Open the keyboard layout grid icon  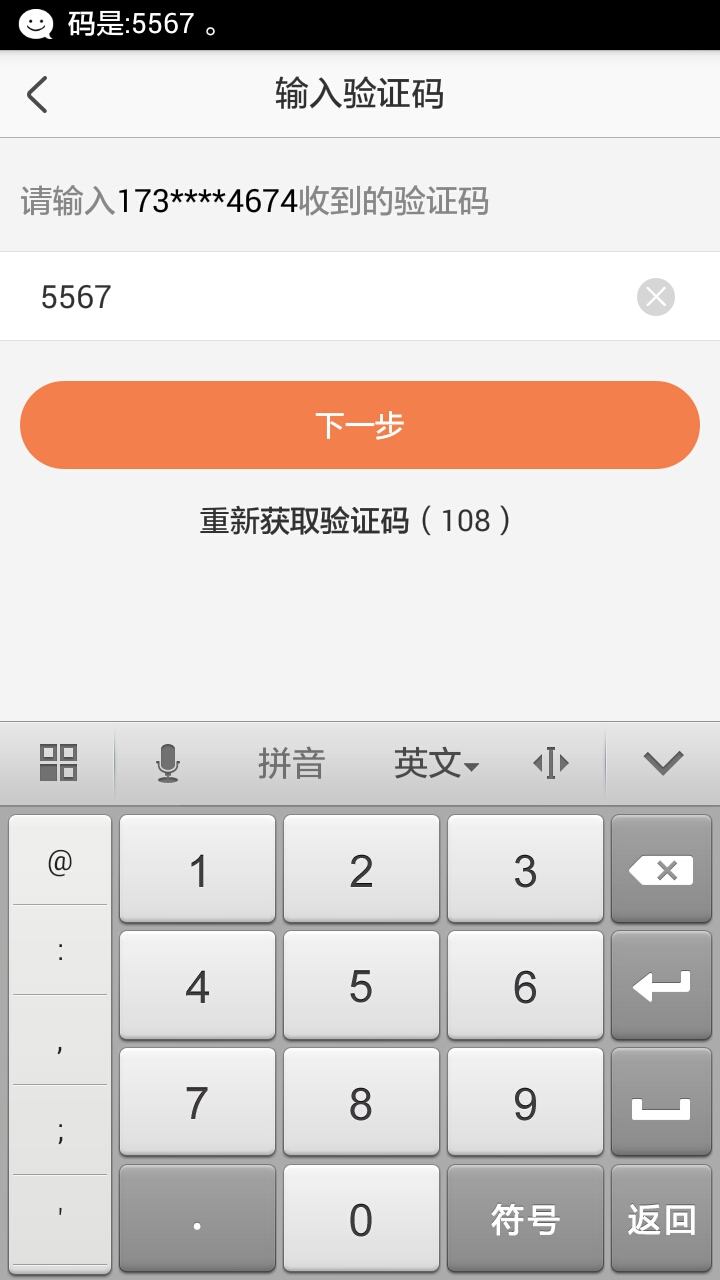(59, 762)
